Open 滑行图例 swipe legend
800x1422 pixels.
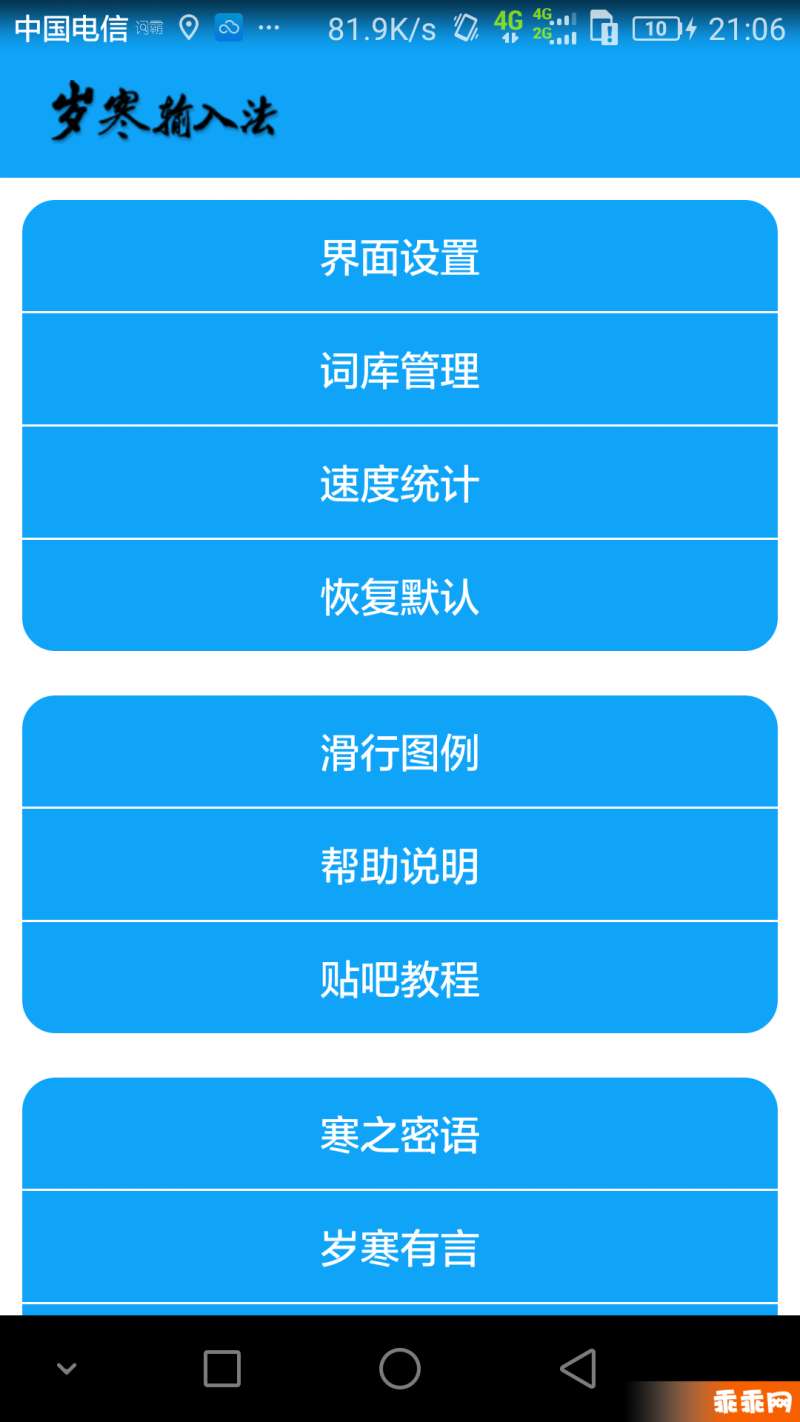click(x=400, y=751)
